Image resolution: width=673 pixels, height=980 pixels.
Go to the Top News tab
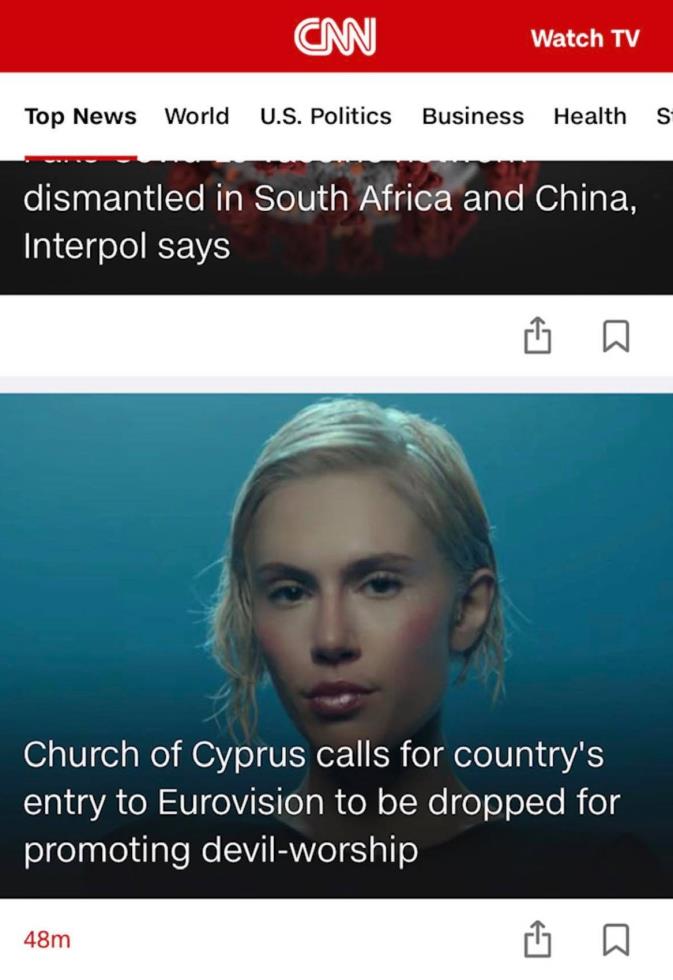(x=80, y=116)
